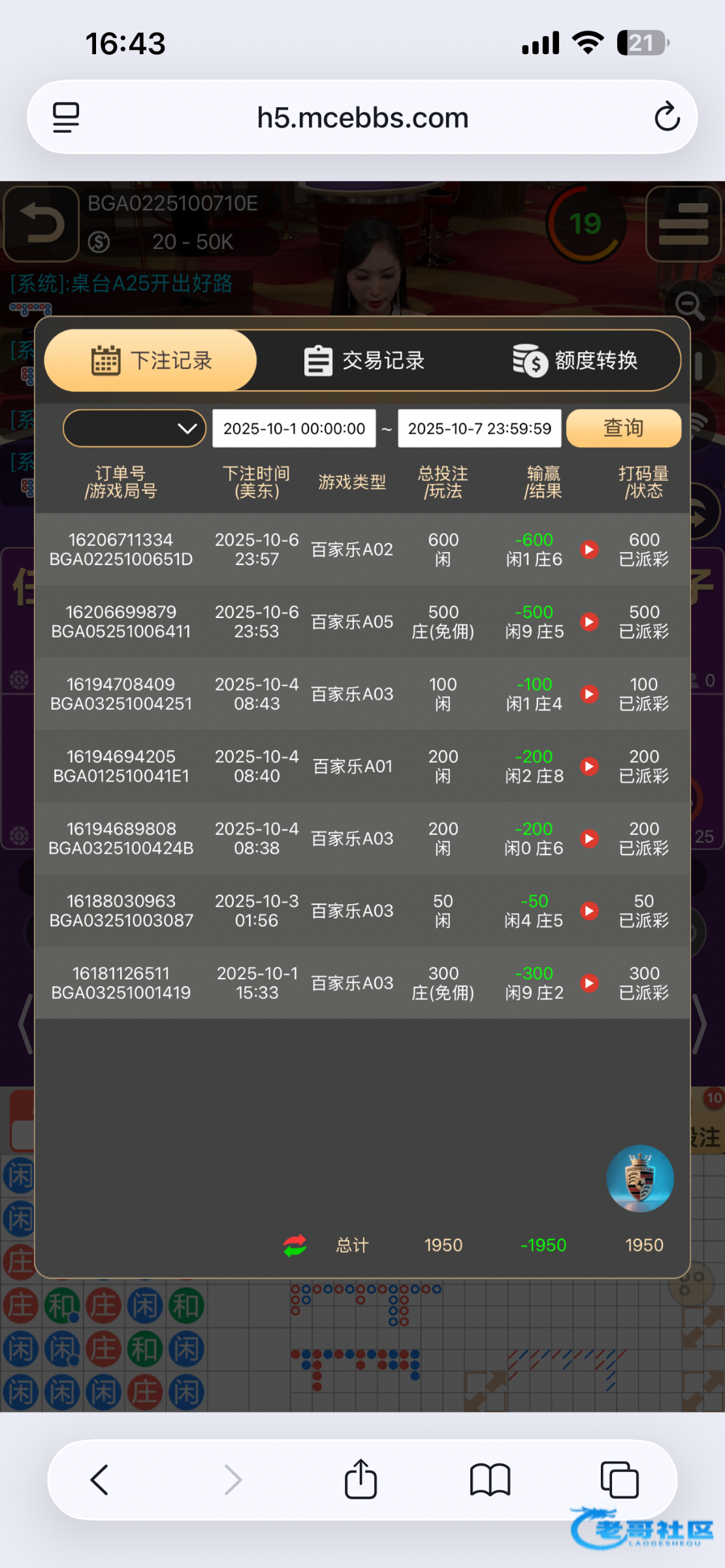Play replay for order 16206699879
This screenshot has height=1568, width=725.
pos(590,622)
